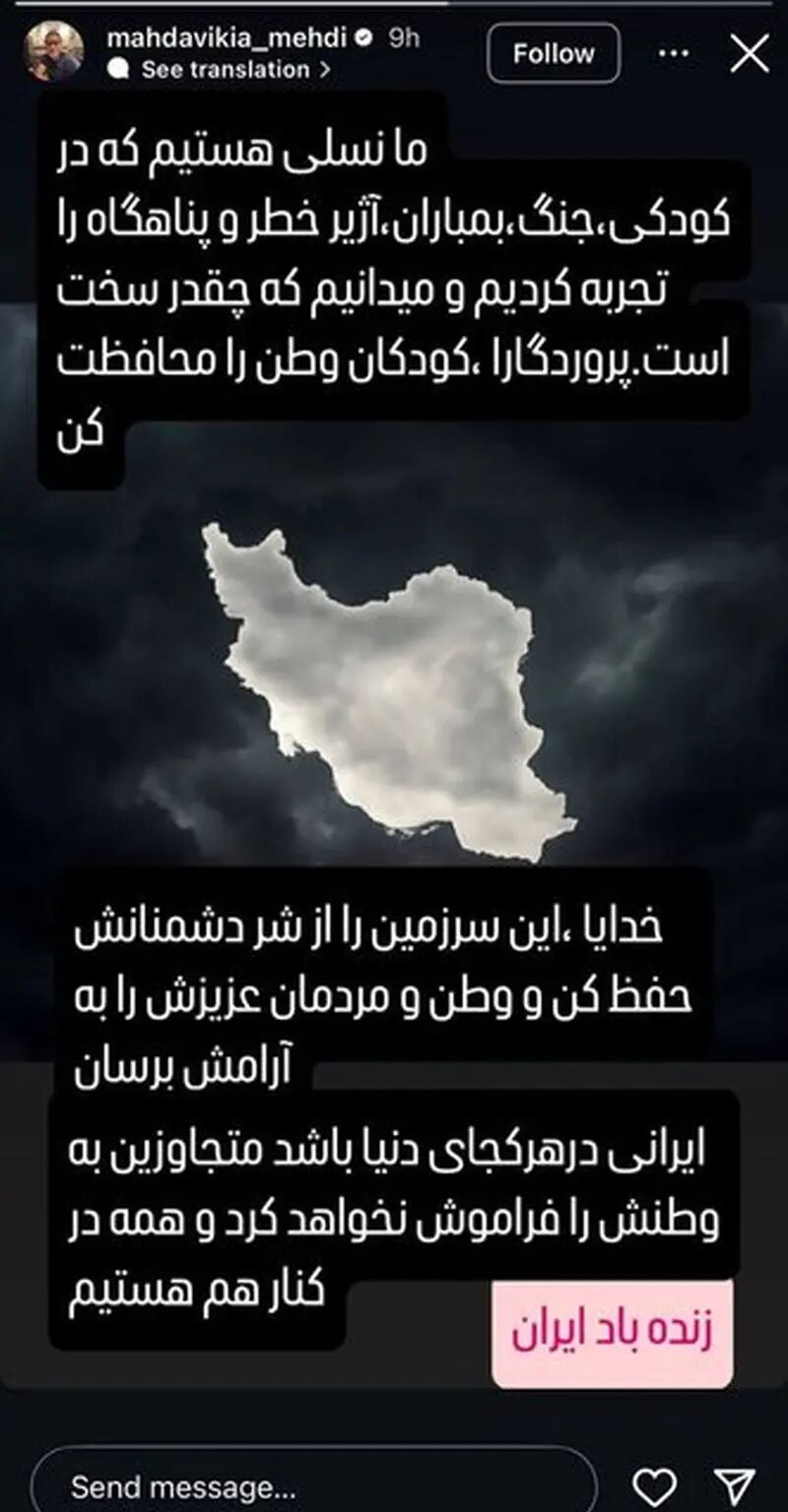
Task: Tap See translation for this story
Action: point(225,70)
